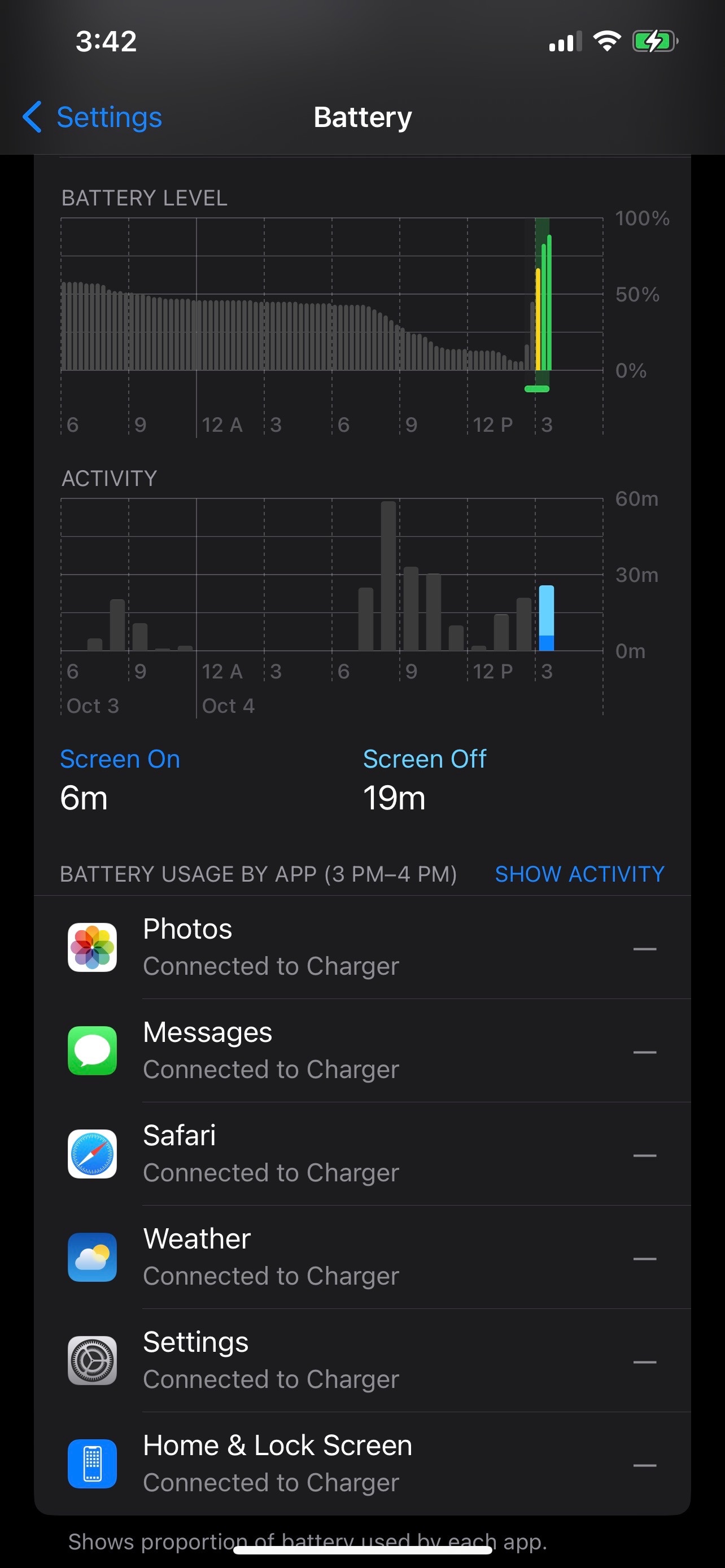Image resolution: width=725 pixels, height=1568 pixels.
Task: Select the Messages usage row
Action: [x=361, y=1050]
